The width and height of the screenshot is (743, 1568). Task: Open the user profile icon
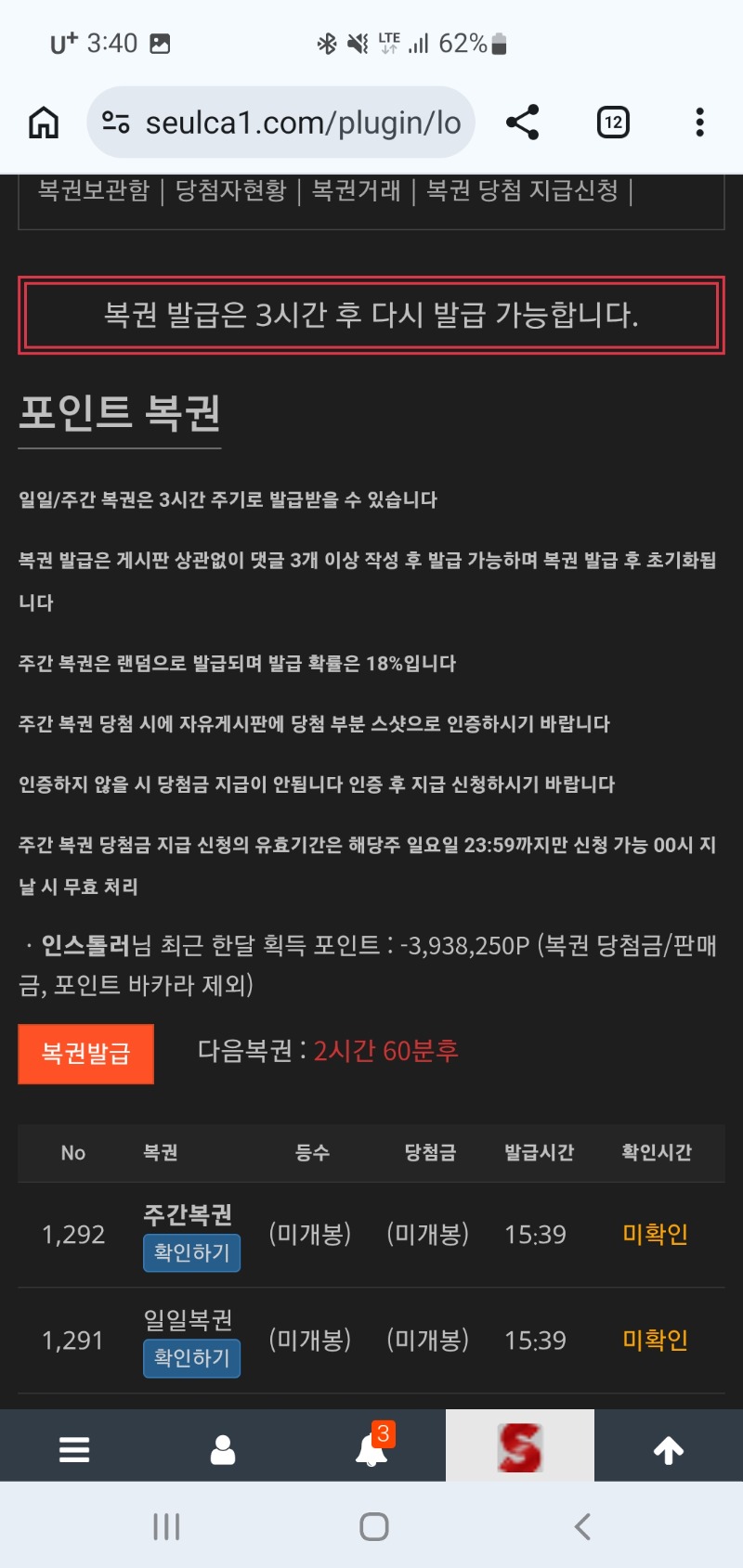223,1448
